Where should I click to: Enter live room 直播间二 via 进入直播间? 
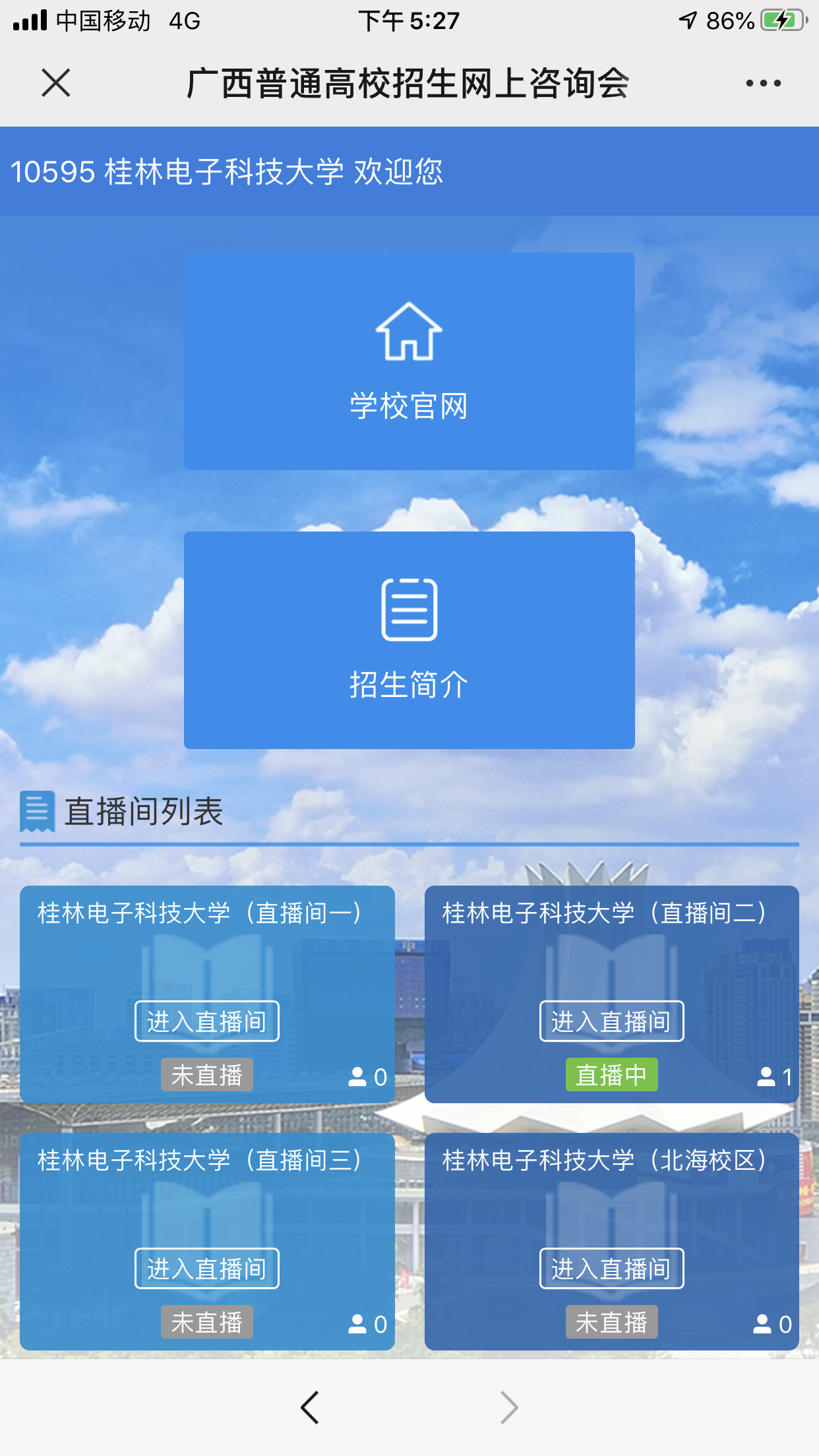[611, 1021]
